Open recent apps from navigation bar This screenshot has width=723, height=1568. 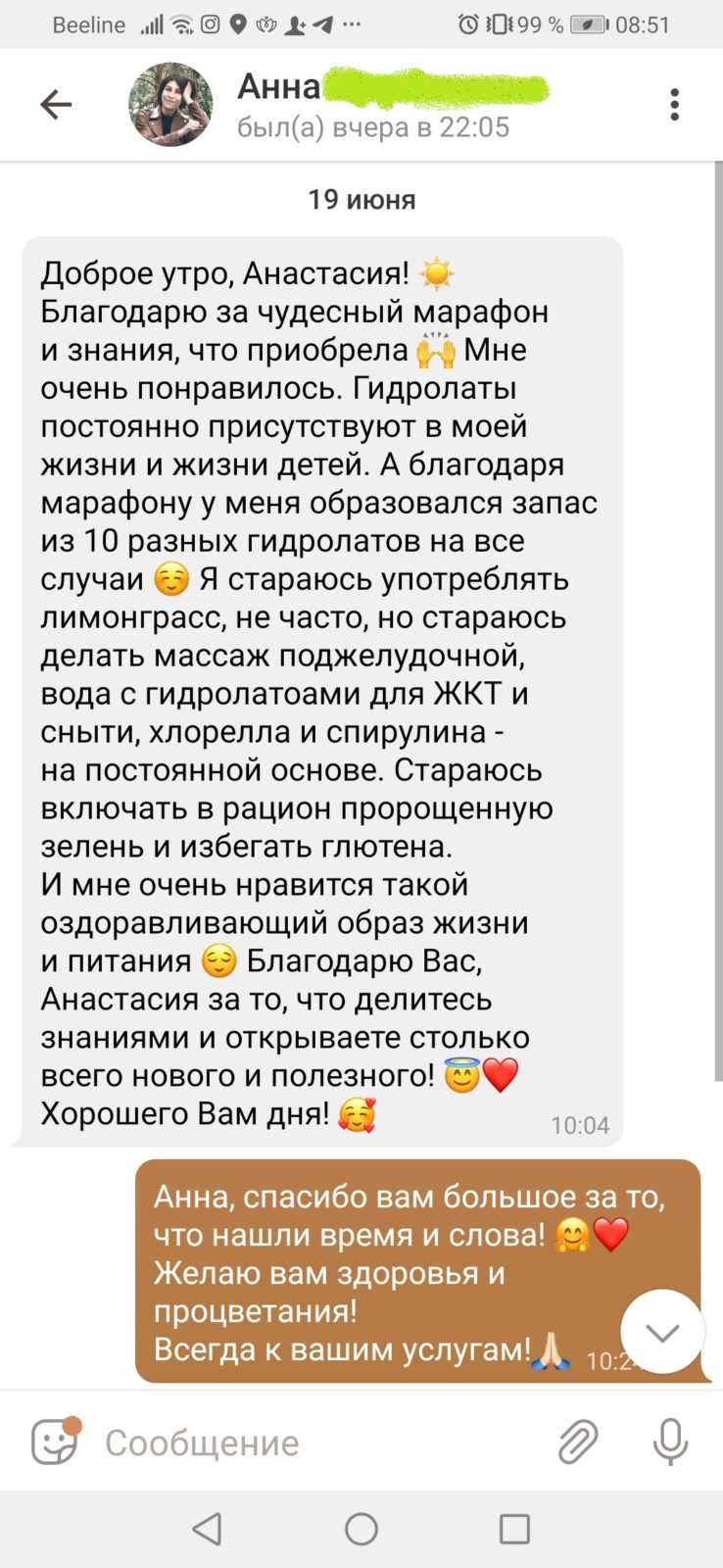(x=514, y=1529)
